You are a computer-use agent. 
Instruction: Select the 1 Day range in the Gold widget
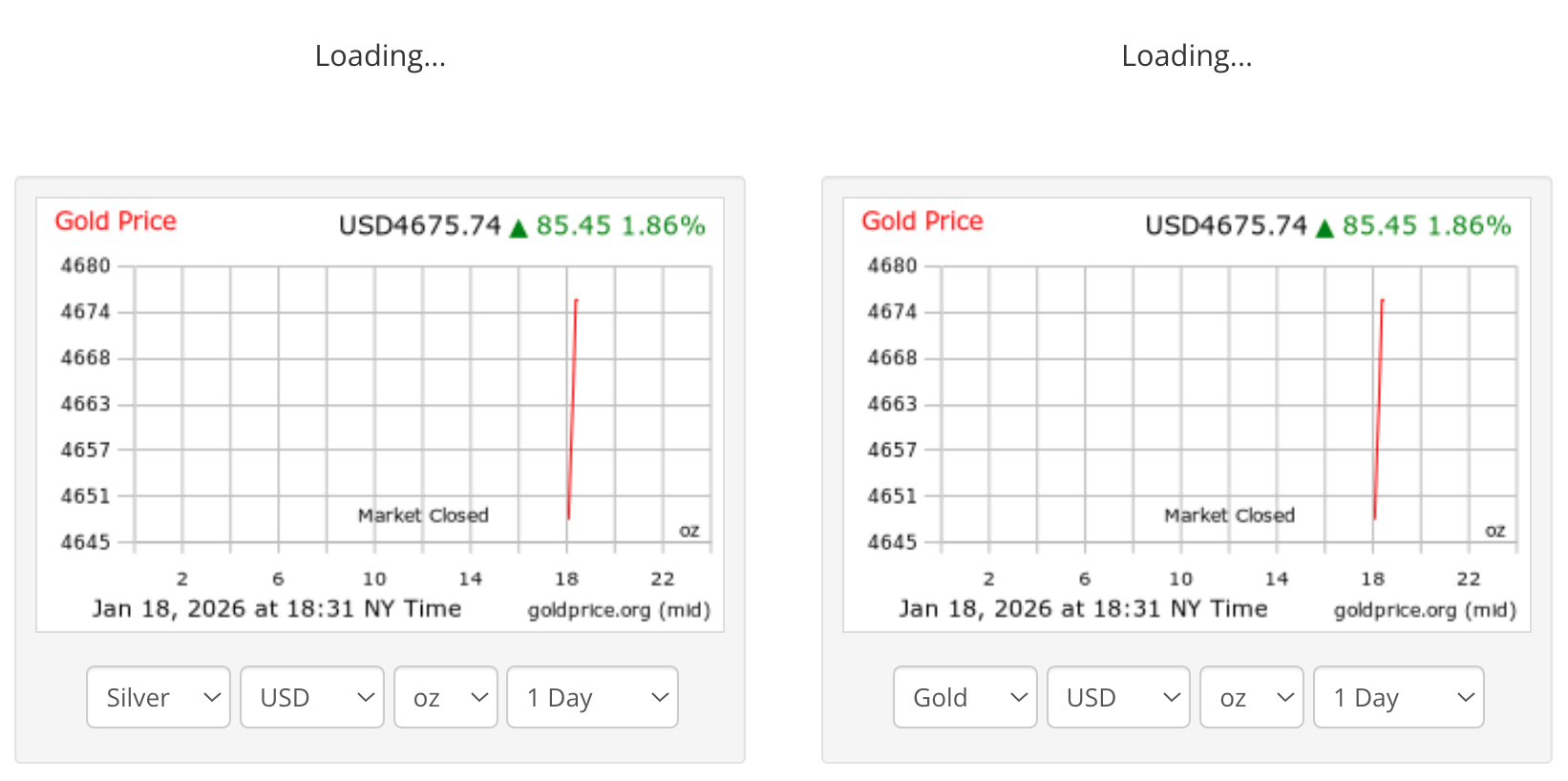tap(1398, 697)
